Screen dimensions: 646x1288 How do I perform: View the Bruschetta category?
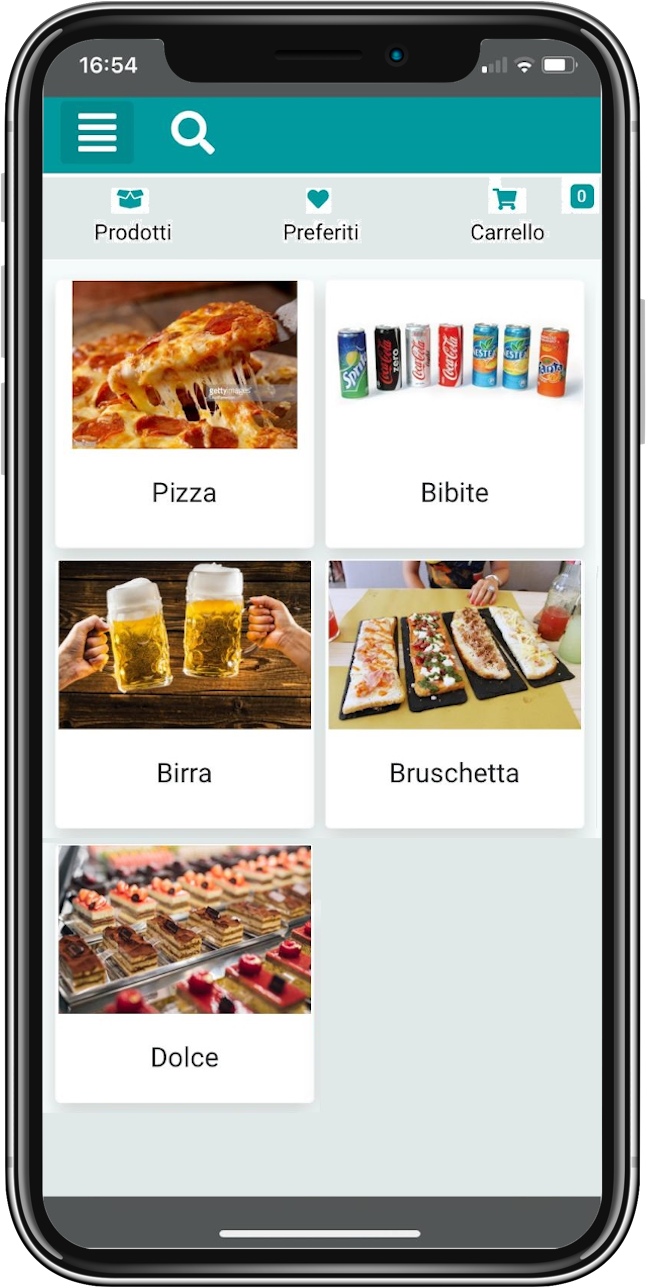(x=454, y=692)
